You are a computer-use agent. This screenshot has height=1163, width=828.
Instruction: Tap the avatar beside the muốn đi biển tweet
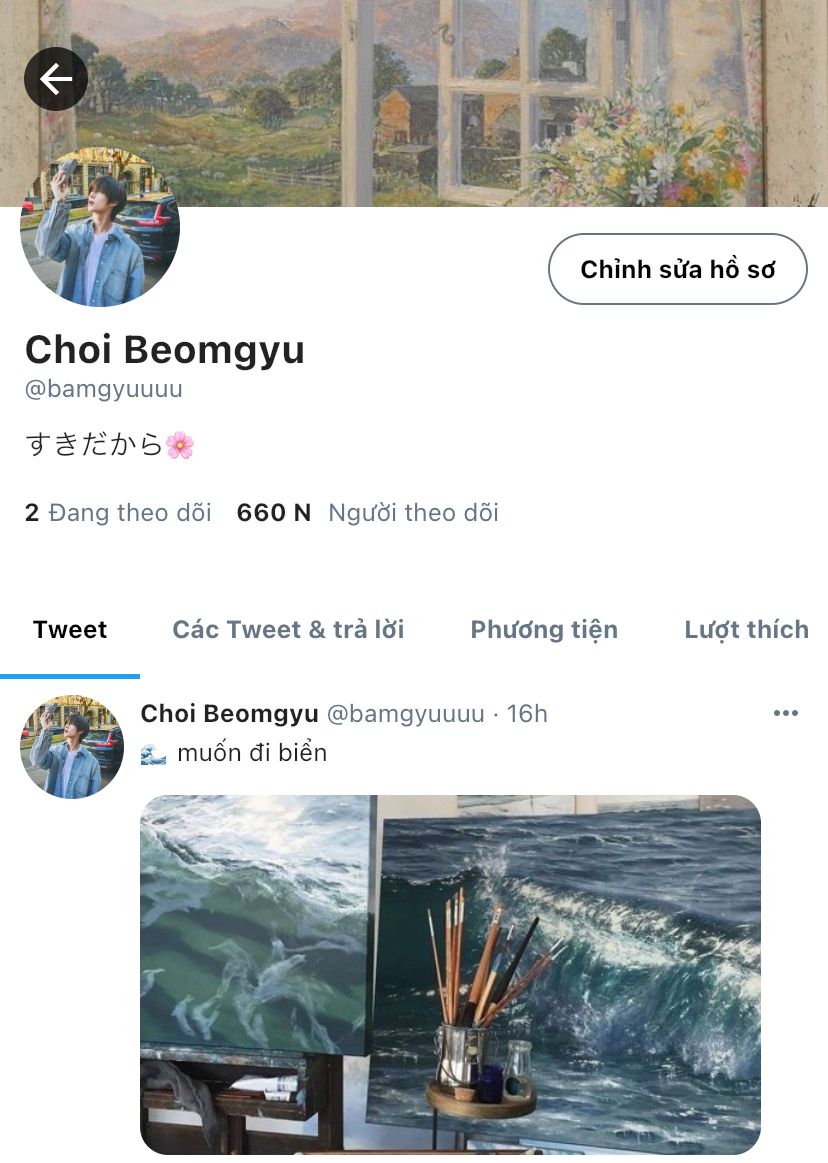(71, 747)
